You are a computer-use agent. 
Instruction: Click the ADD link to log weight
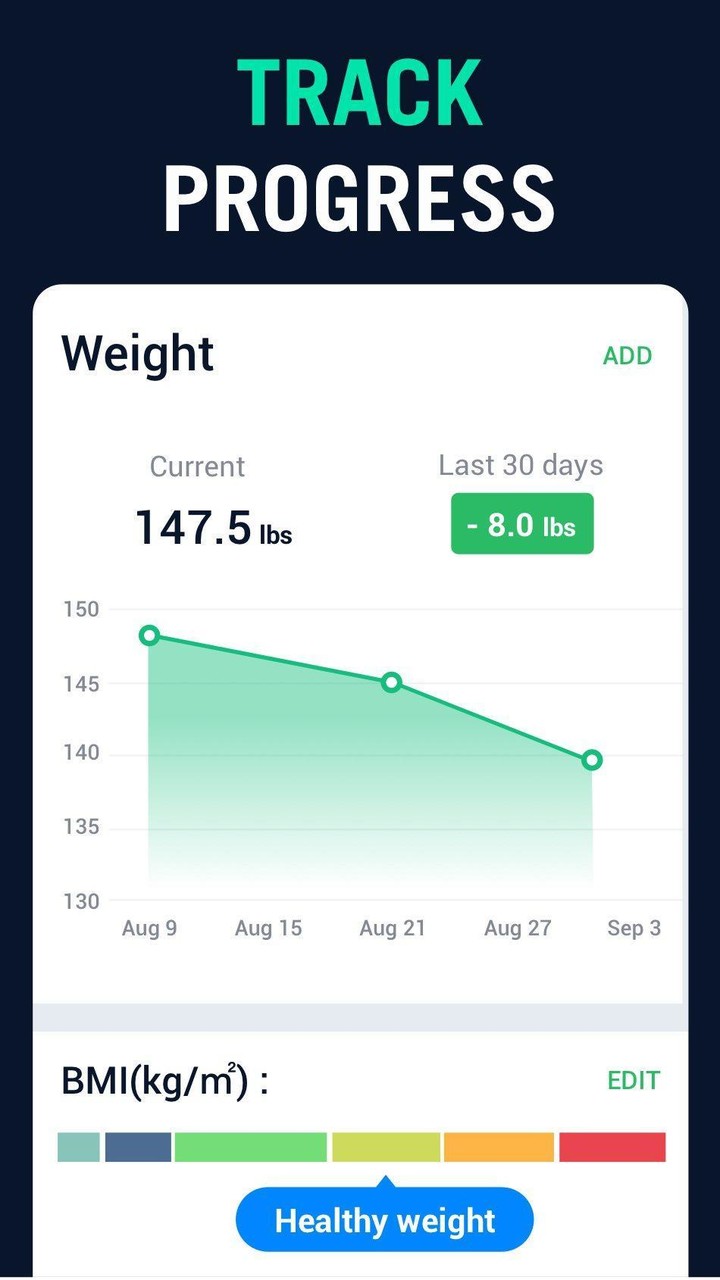pyautogui.click(x=627, y=356)
